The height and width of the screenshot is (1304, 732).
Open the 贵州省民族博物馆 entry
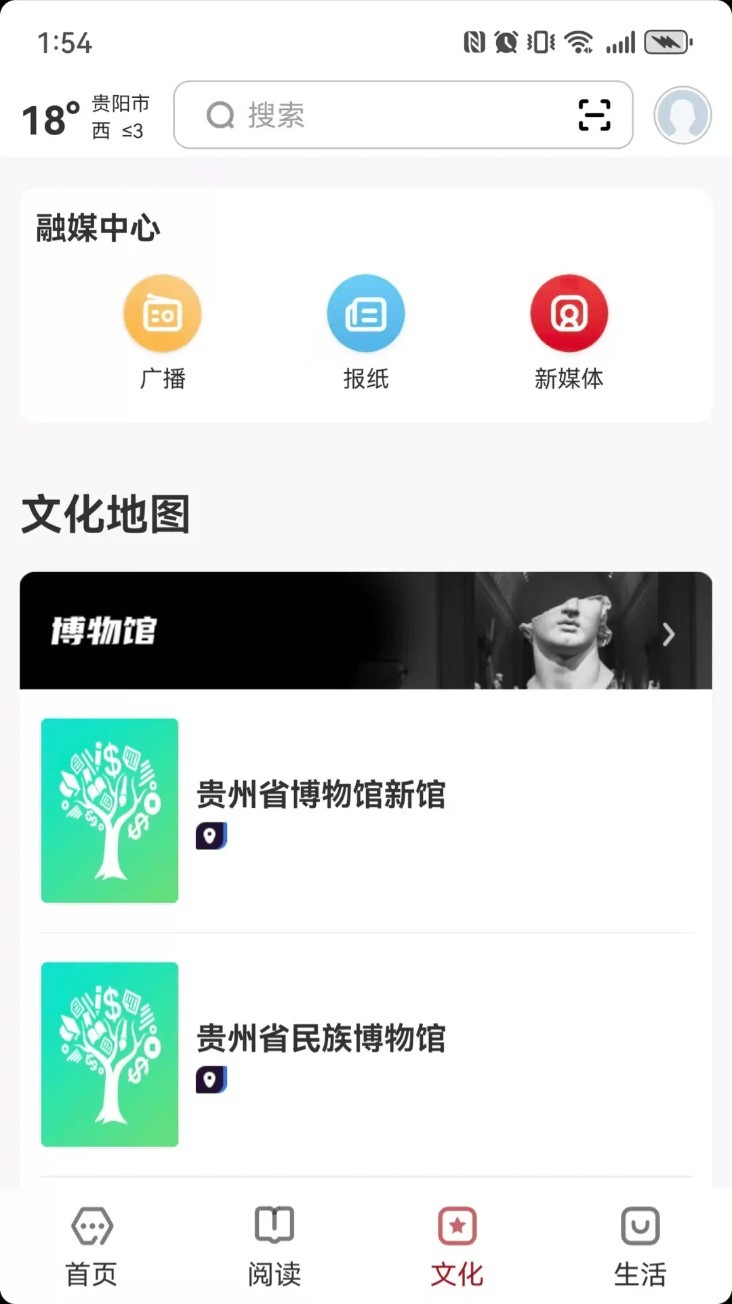point(320,1040)
